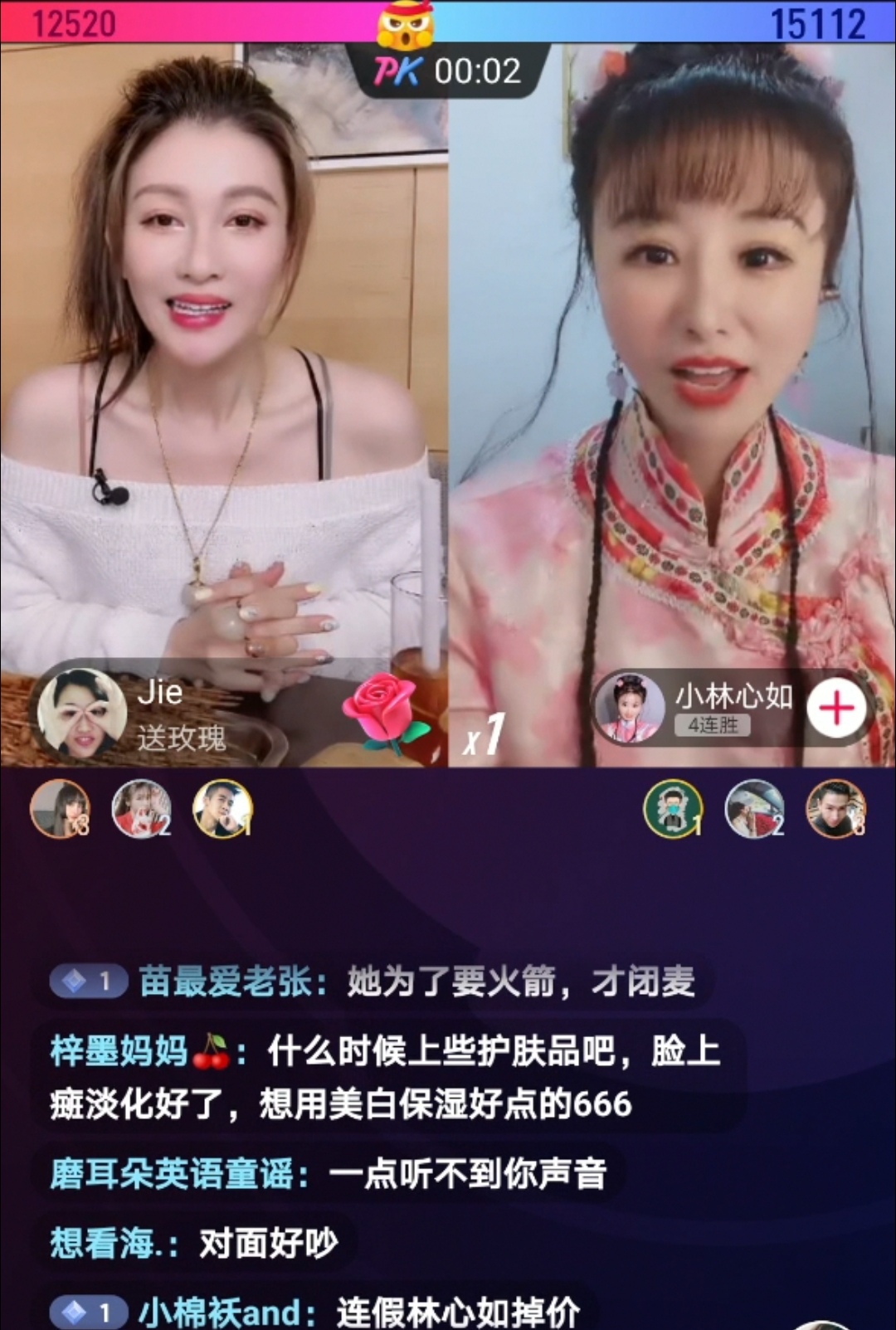The height and width of the screenshot is (1330, 896).
Task: Open 小林心如's profile avatar
Action: coord(629,709)
